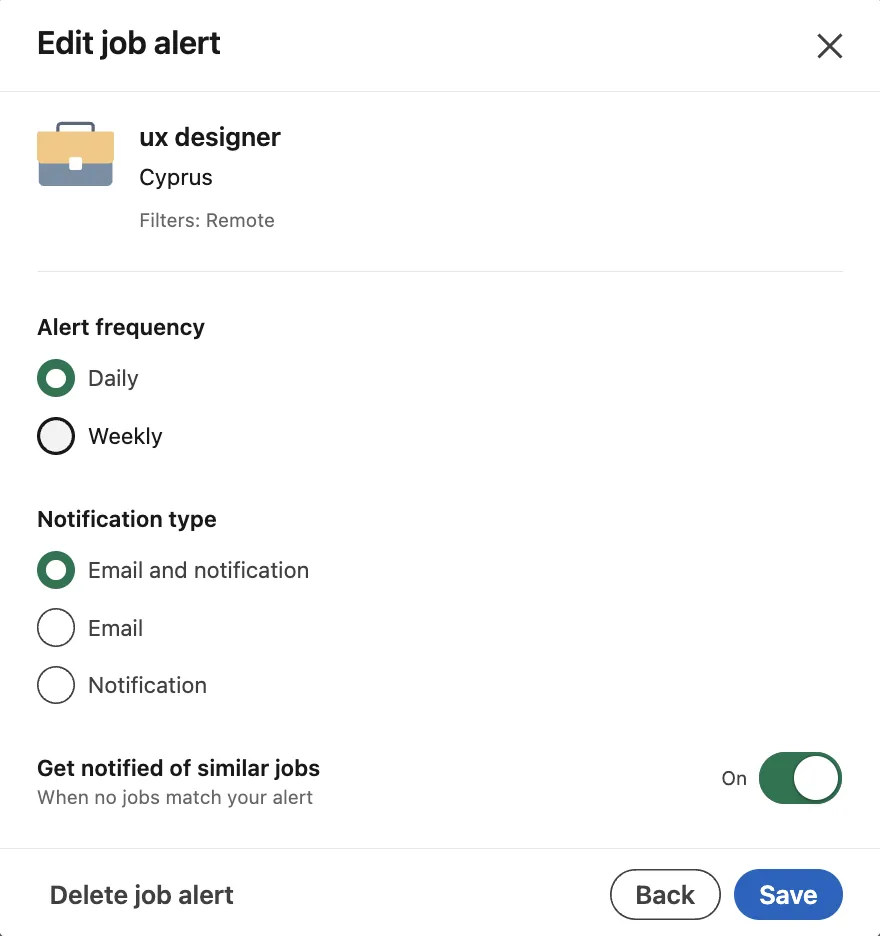Click the Alert frequency heading
Image resolution: width=880 pixels, height=936 pixels.
(120, 327)
